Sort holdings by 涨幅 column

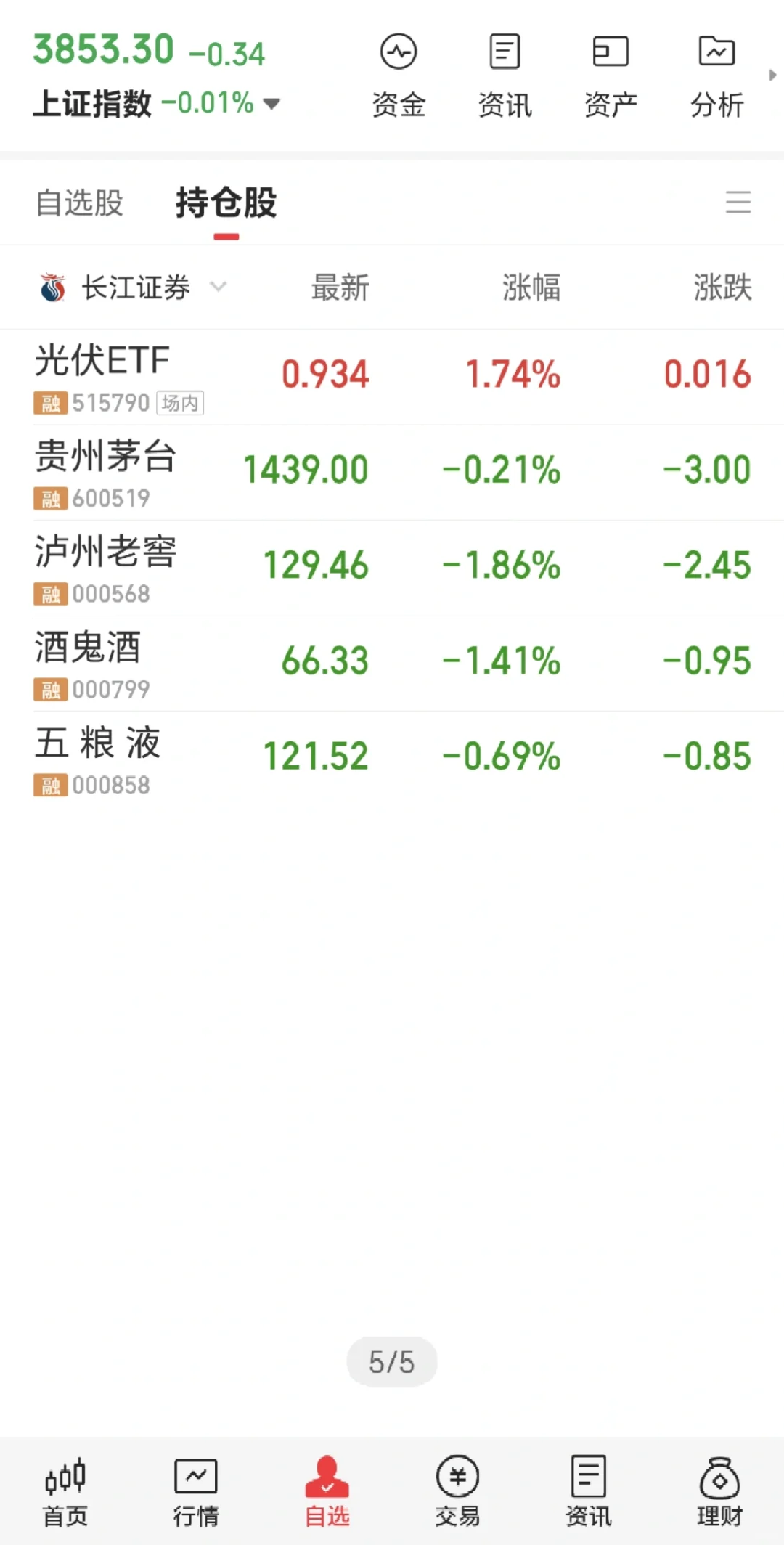click(x=531, y=288)
